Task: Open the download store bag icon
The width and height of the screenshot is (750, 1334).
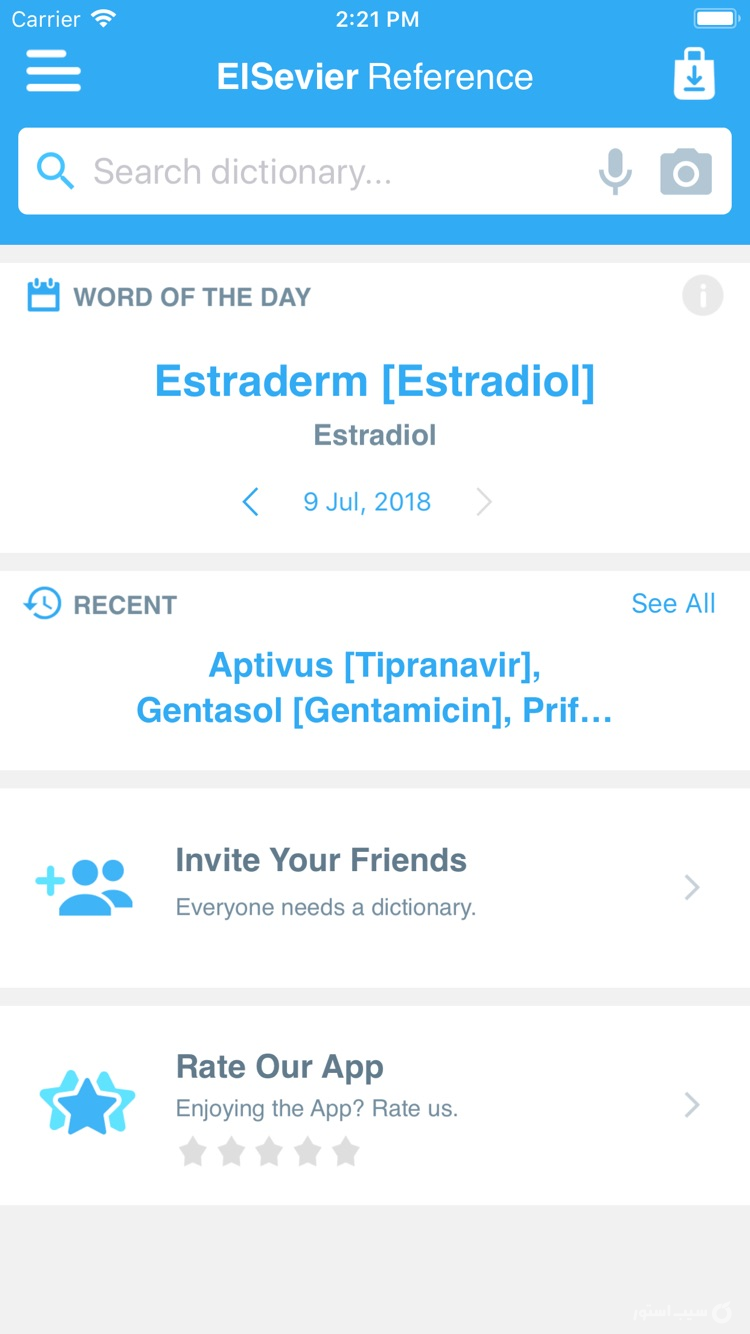Action: [x=694, y=74]
